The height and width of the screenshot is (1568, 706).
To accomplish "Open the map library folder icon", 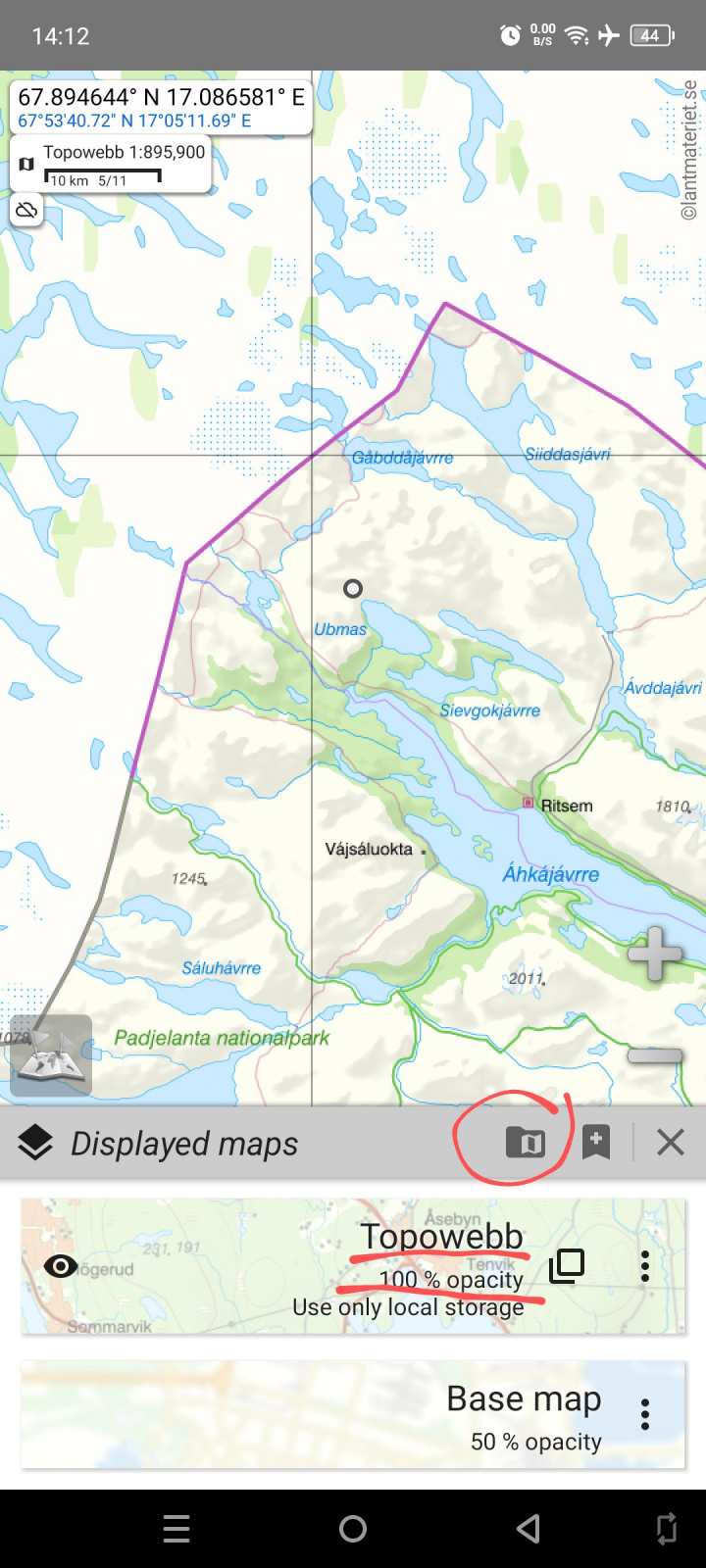I will click(x=526, y=1142).
